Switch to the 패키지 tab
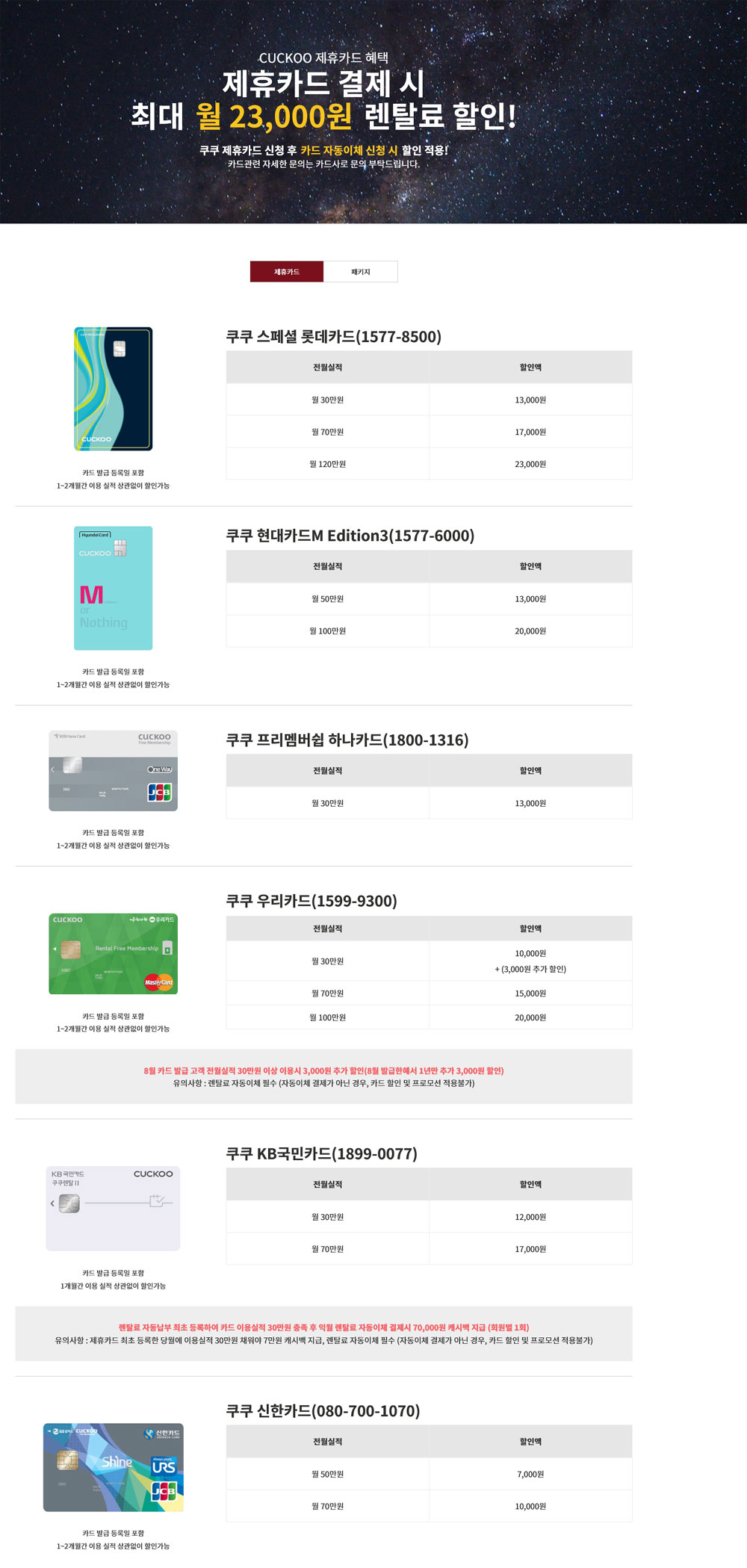 tap(360, 272)
